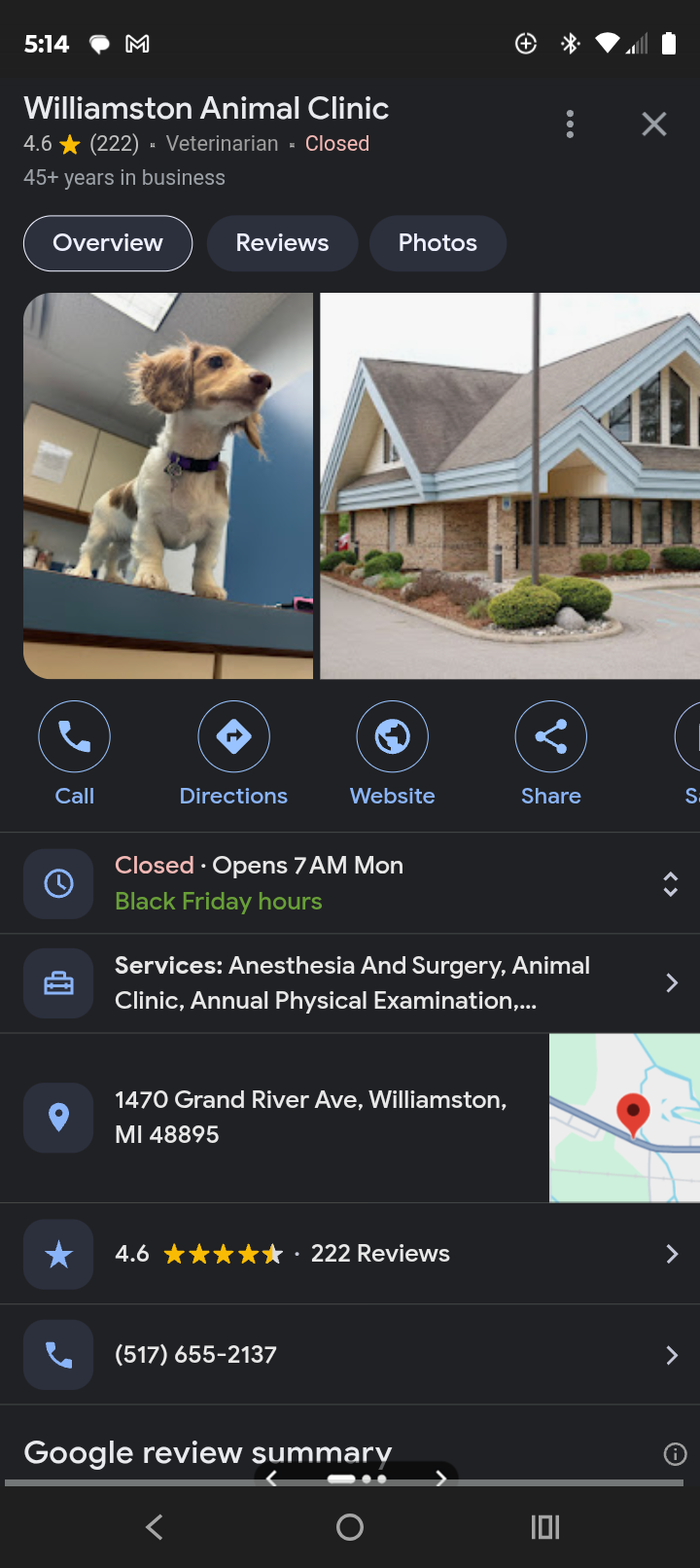Go back using the system back button
The width and height of the screenshot is (700, 1568).
click(x=154, y=1527)
